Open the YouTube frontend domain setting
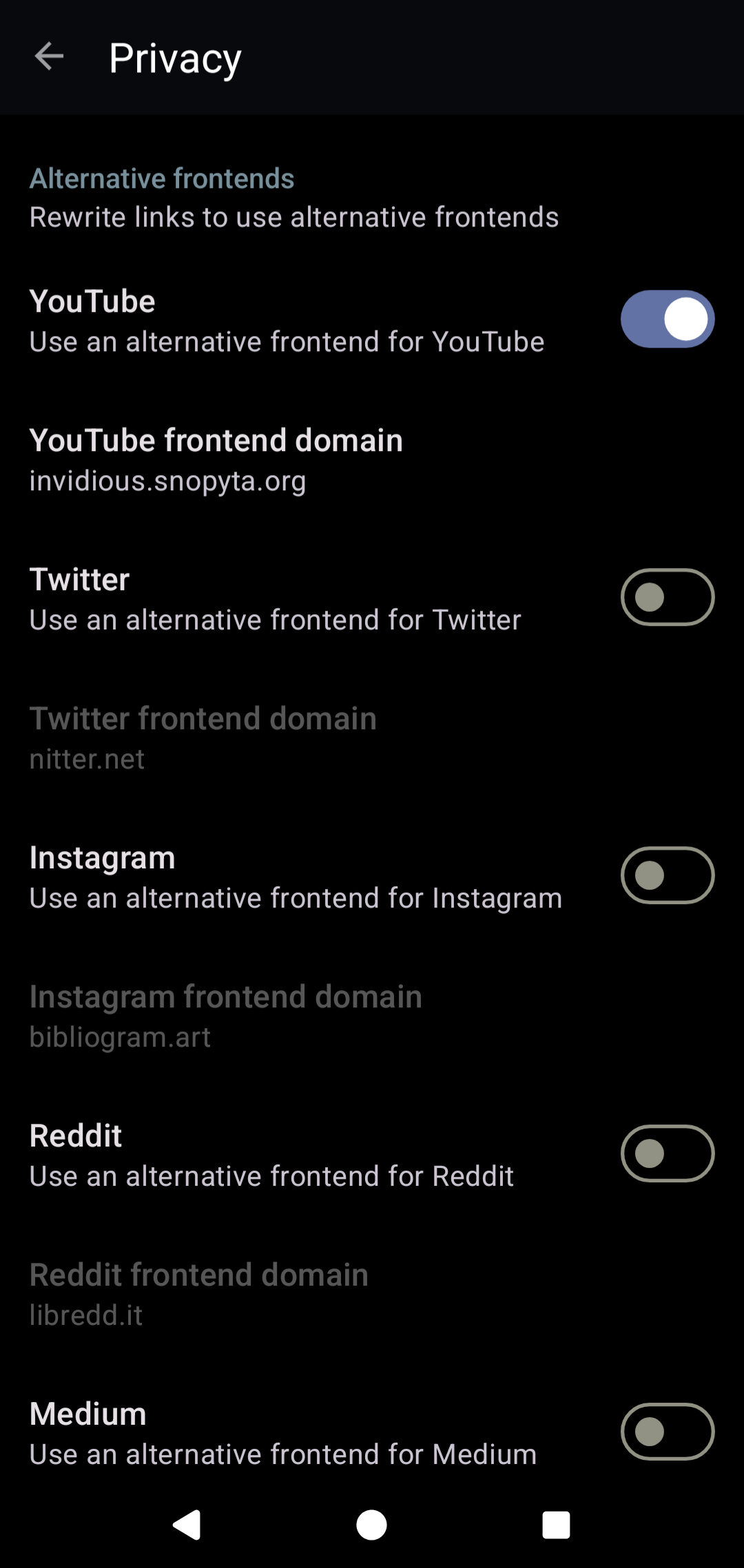The height and width of the screenshot is (1568, 744). click(x=216, y=460)
